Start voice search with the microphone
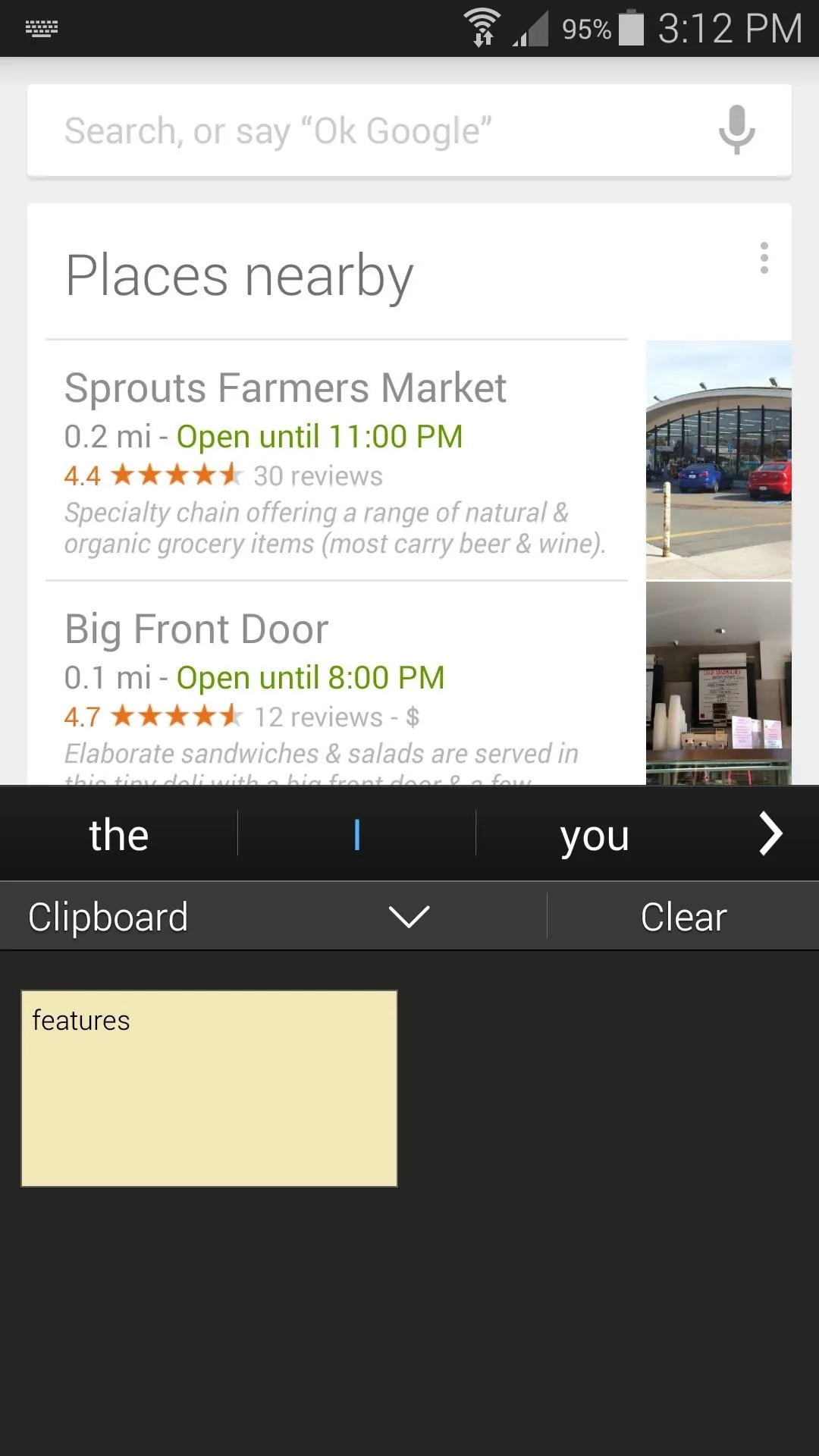This screenshot has width=819, height=1456. [736, 130]
